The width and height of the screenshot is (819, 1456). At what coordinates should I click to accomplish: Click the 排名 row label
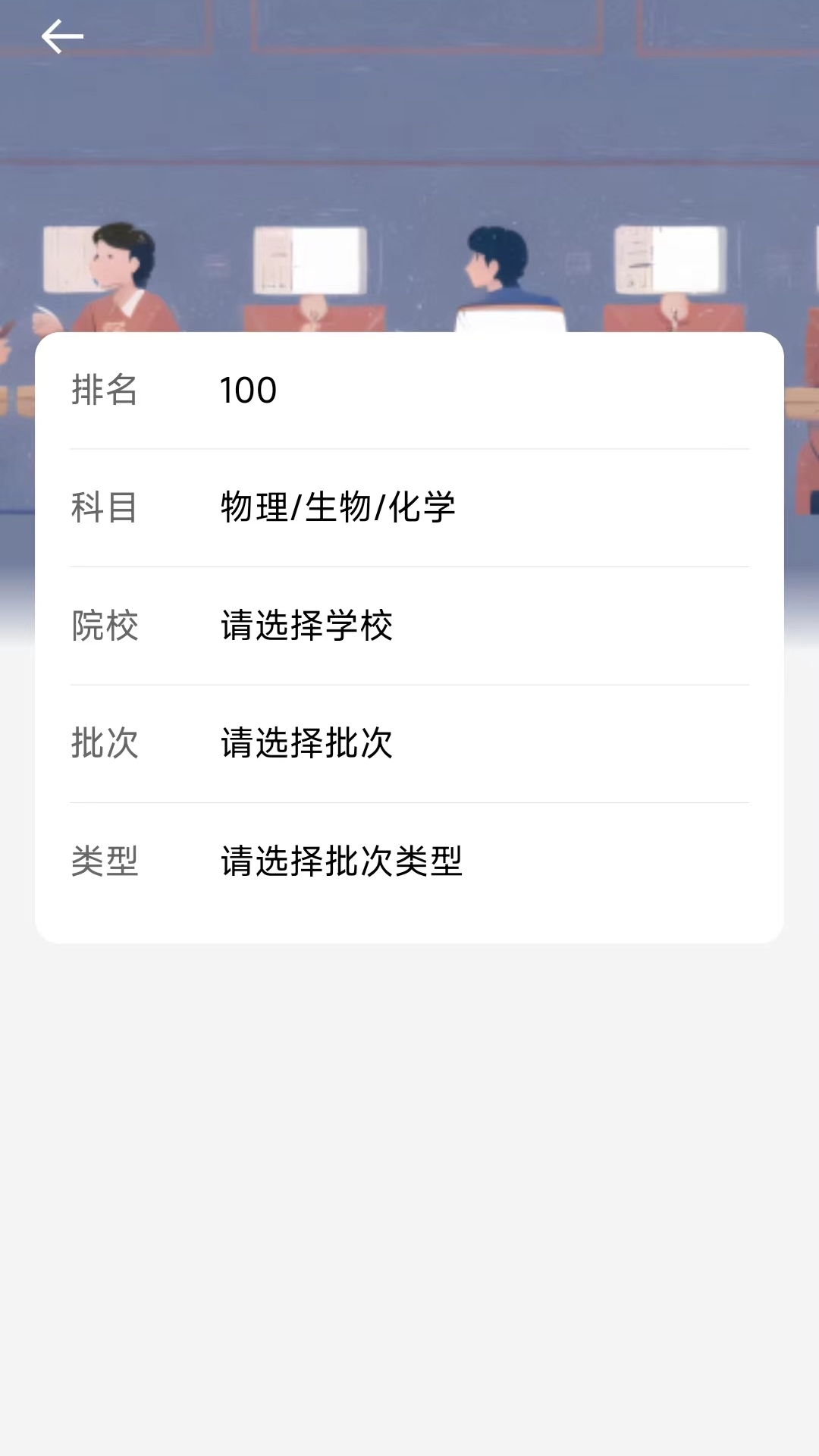(x=105, y=391)
